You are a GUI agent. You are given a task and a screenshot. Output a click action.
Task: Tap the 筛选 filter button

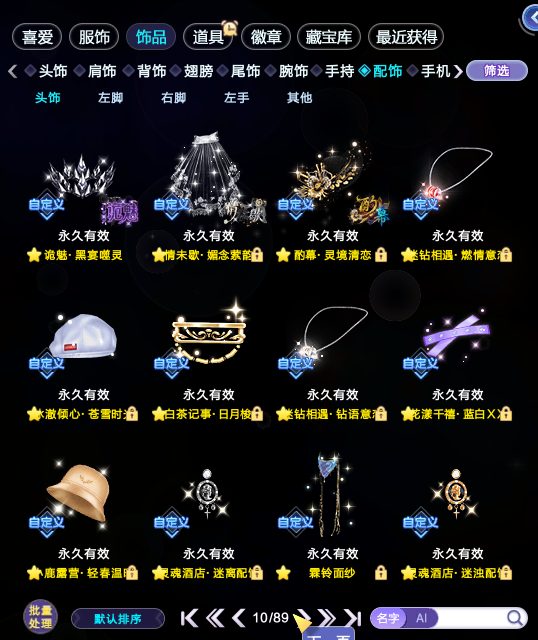point(497,71)
